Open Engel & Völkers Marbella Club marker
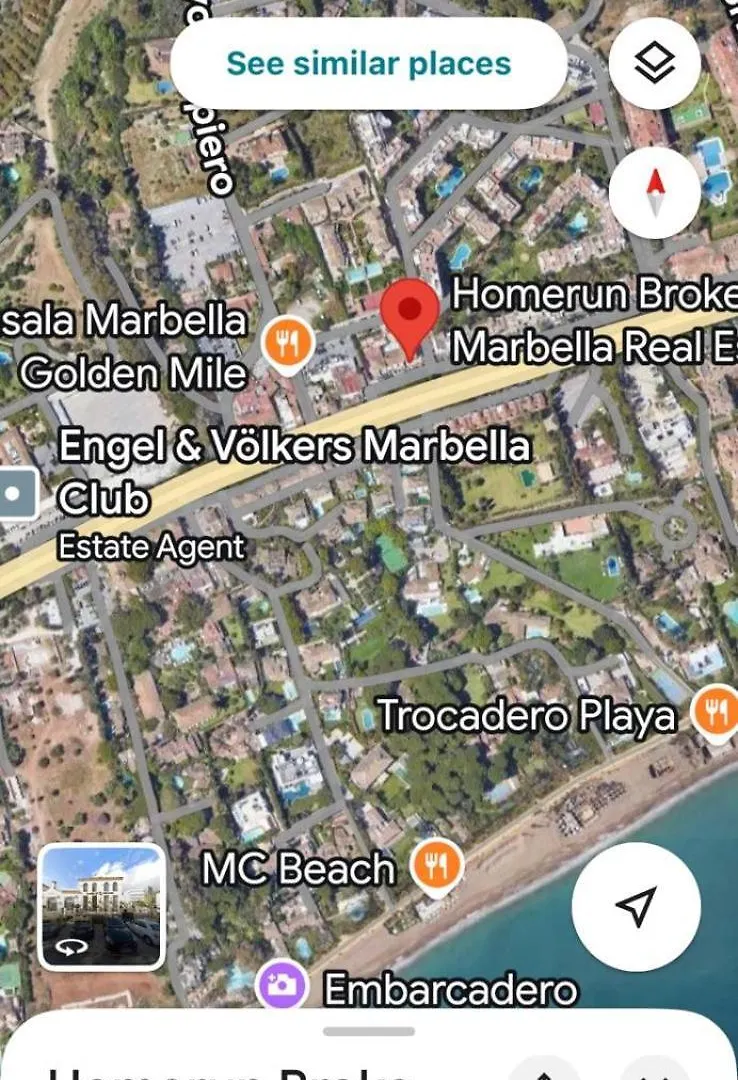This screenshot has width=738, height=1080. (x=18, y=493)
